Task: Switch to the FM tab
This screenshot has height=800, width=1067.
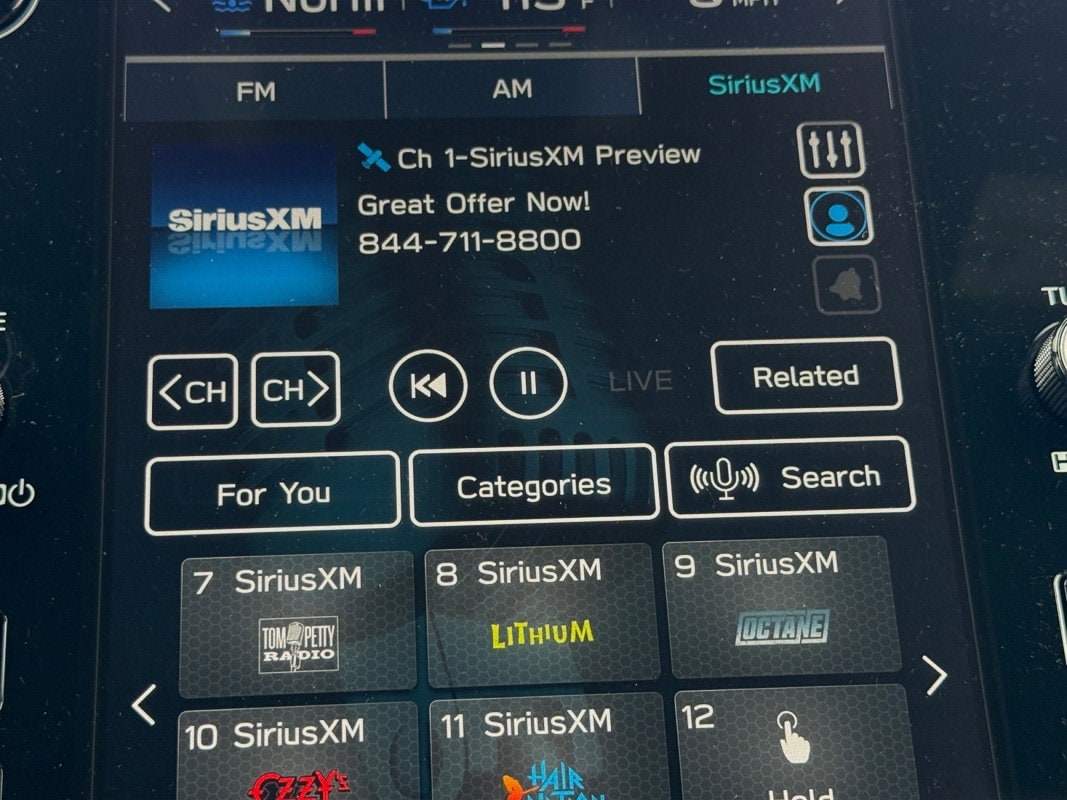Action: point(255,91)
